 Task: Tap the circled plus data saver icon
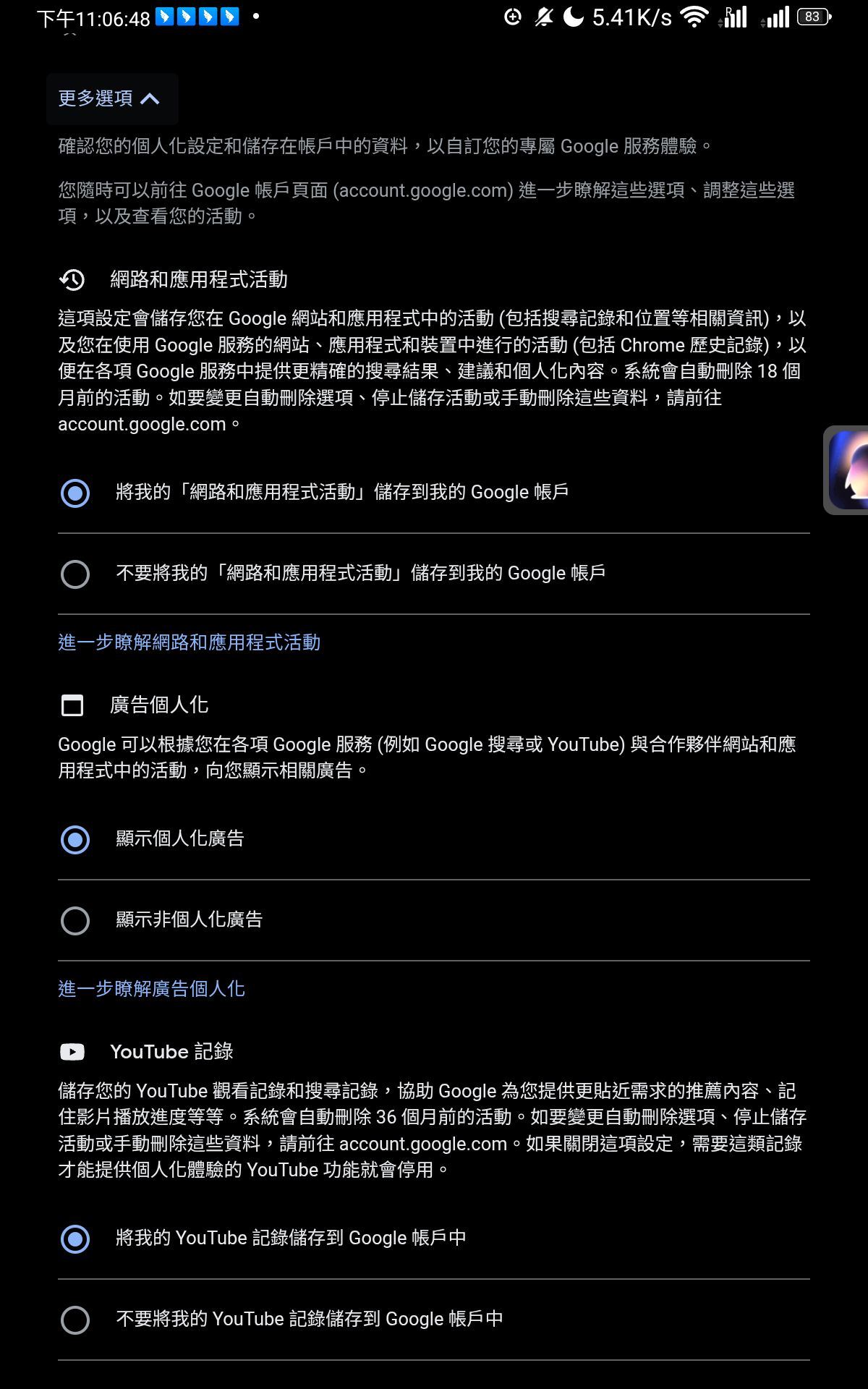(x=514, y=16)
